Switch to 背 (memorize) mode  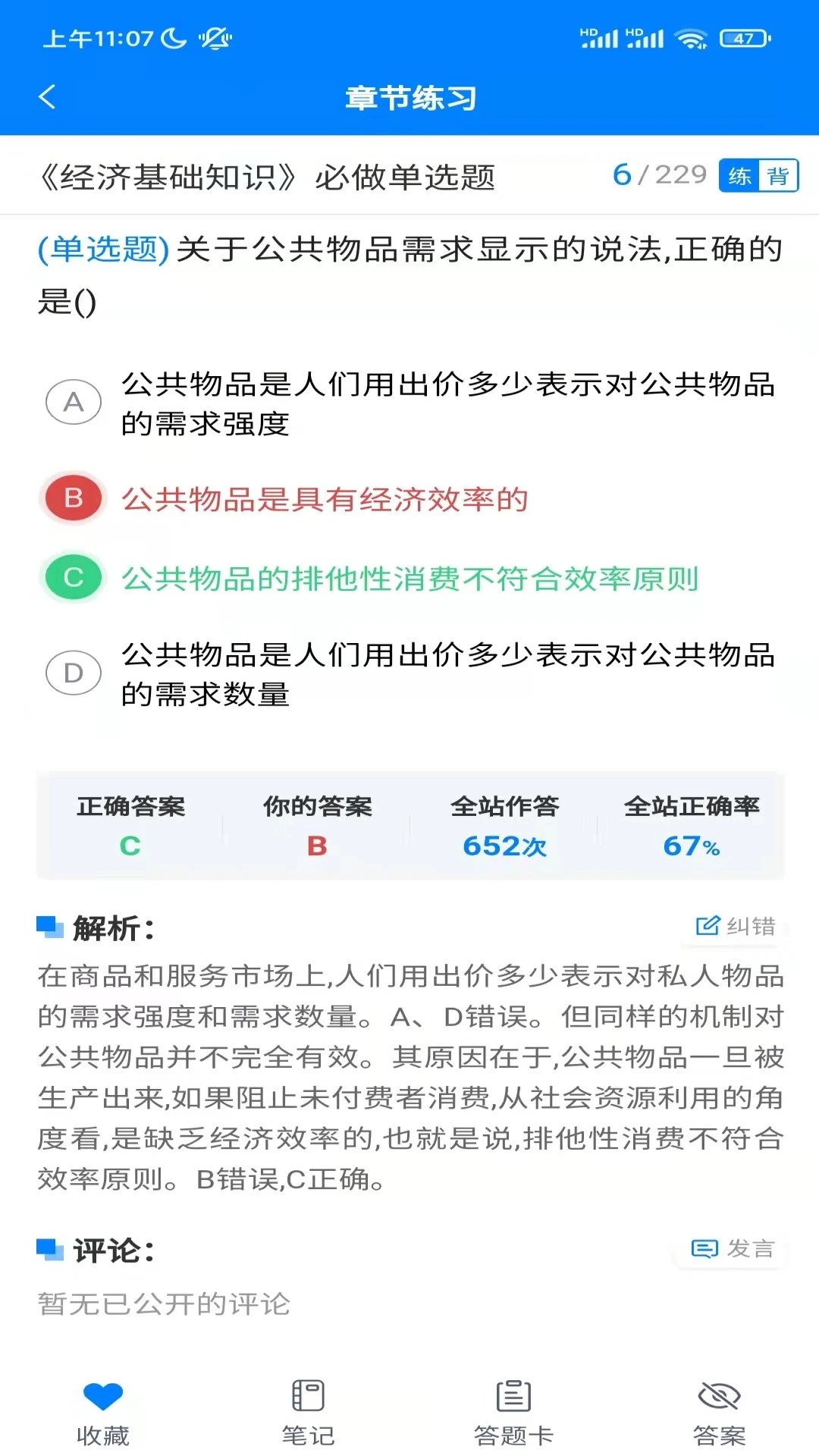tap(778, 177)
